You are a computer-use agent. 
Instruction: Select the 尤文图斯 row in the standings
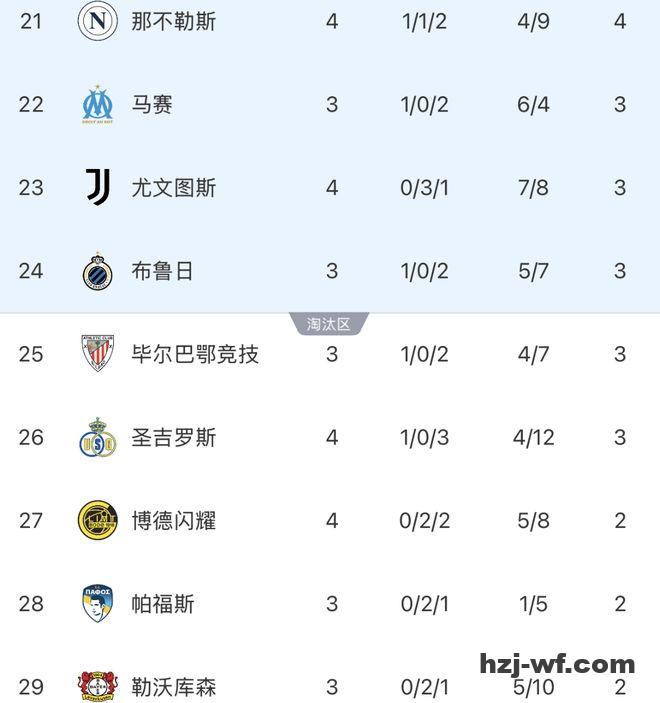click(x=174, y=187)
